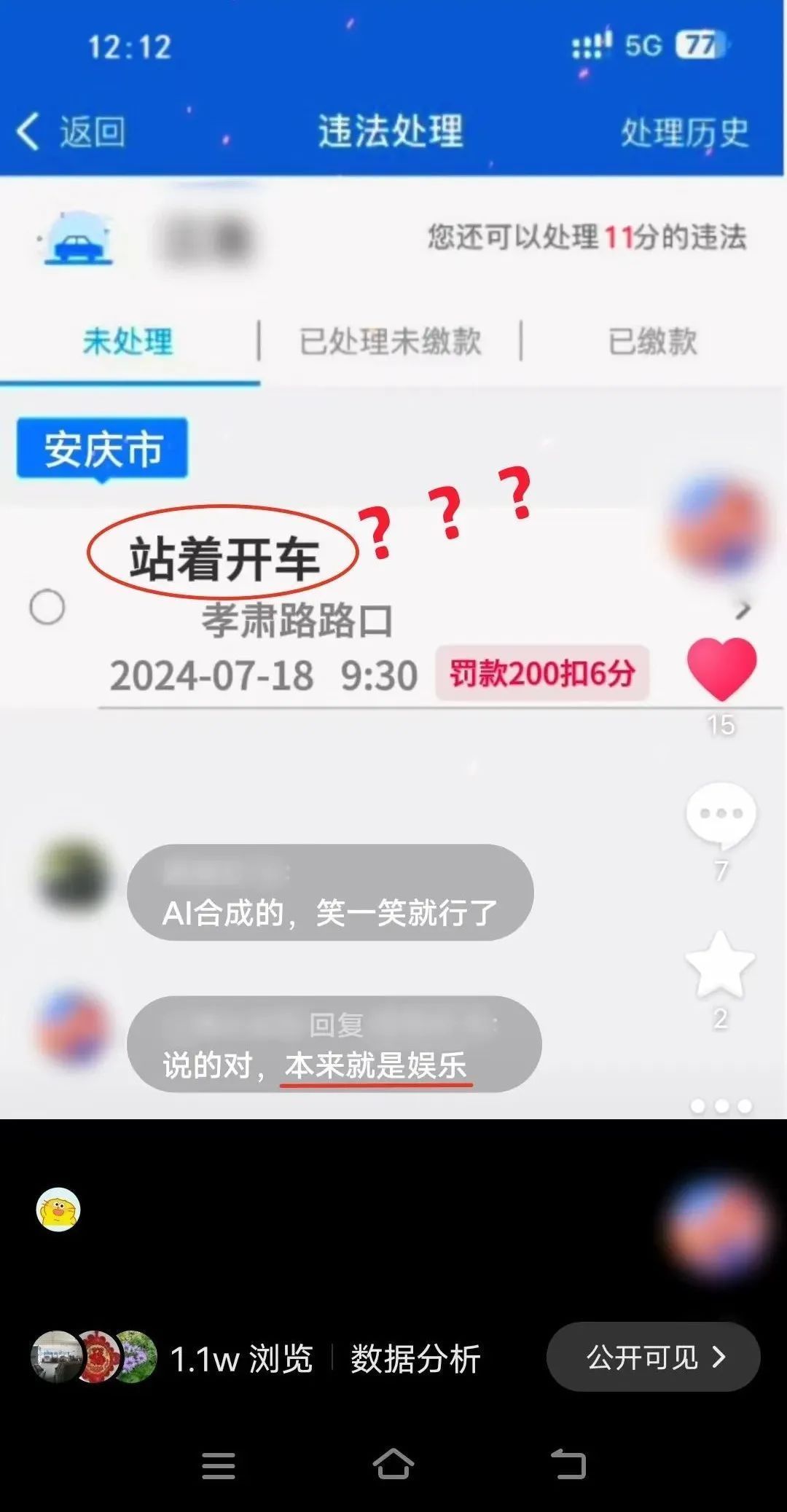
Task: Tap the 公开可见 visibility button
Action: click(x=653, y=1358)
